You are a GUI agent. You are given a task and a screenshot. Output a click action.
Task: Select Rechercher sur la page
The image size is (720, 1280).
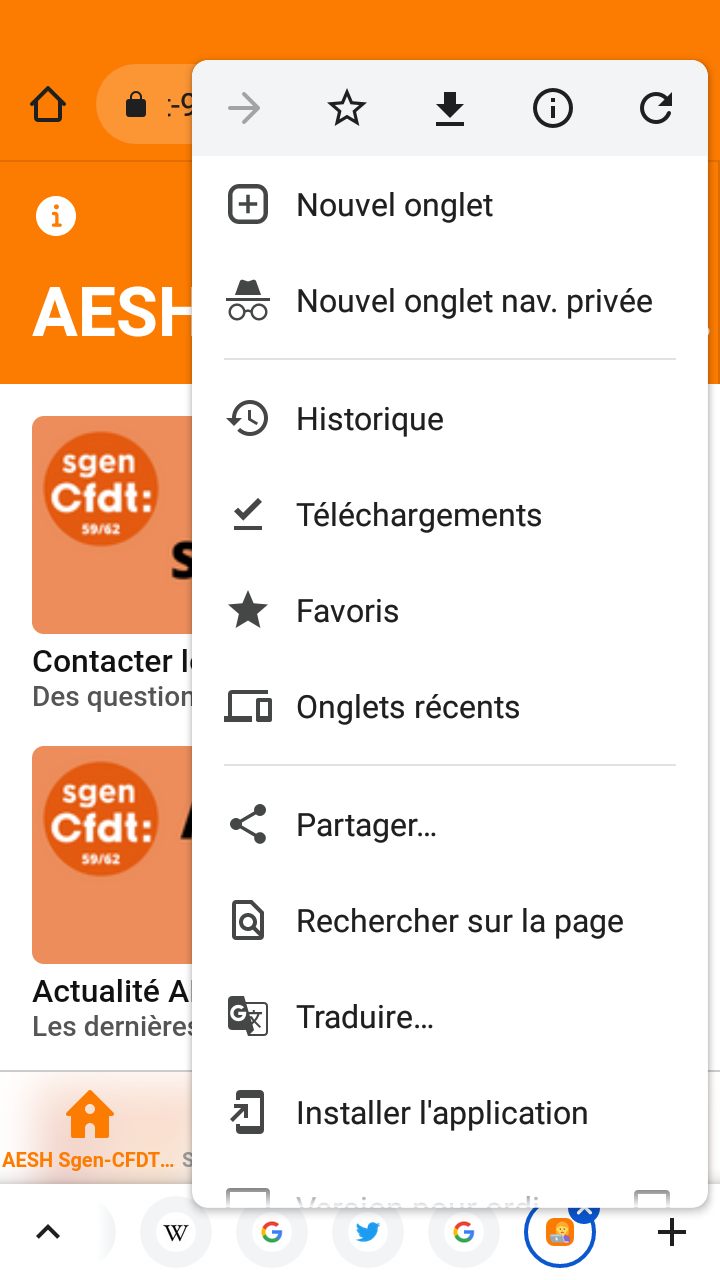click(x=459, y=920)
